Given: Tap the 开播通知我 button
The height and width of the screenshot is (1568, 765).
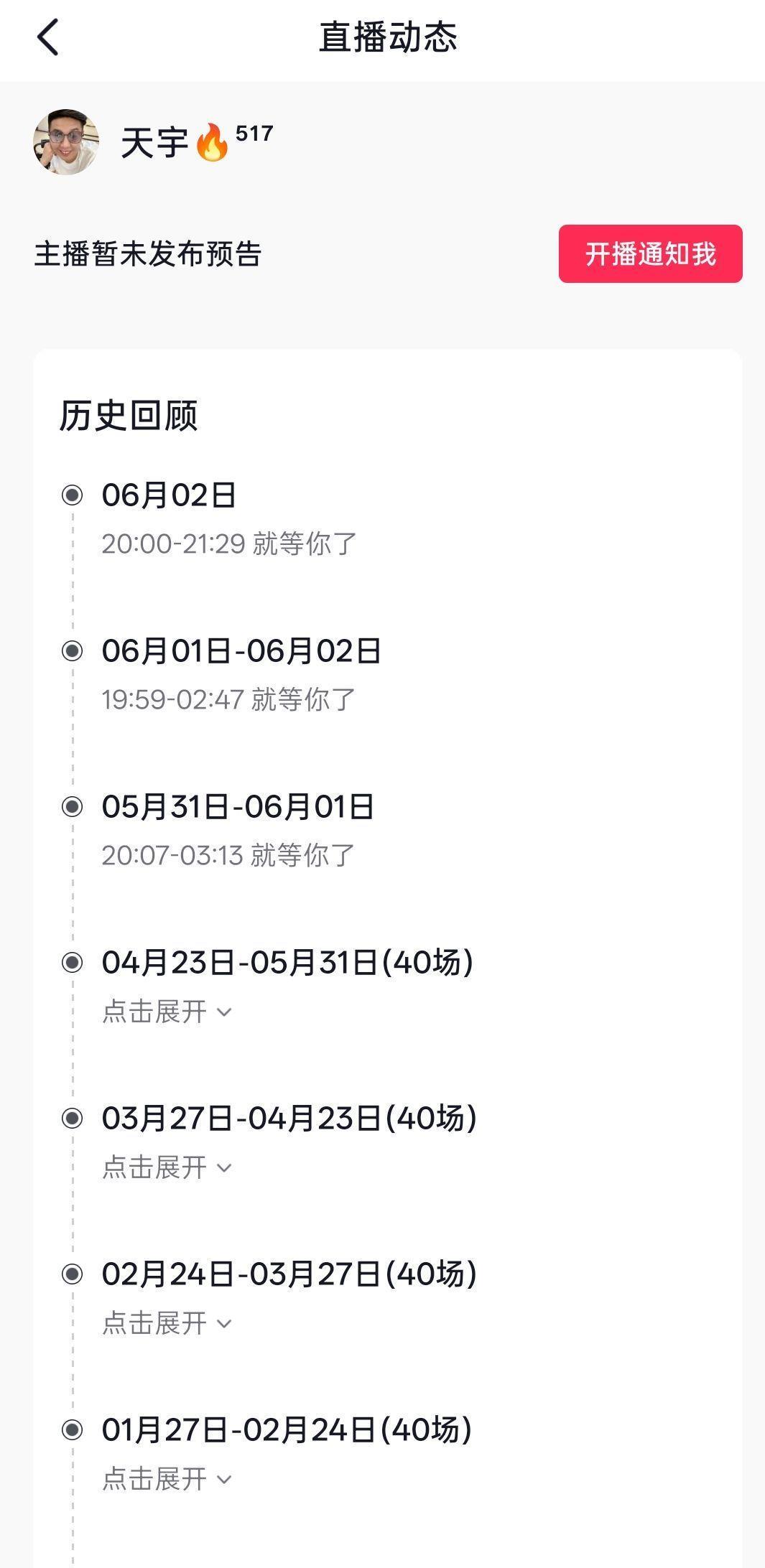Looking at the screenshot, I should (650, 254).
